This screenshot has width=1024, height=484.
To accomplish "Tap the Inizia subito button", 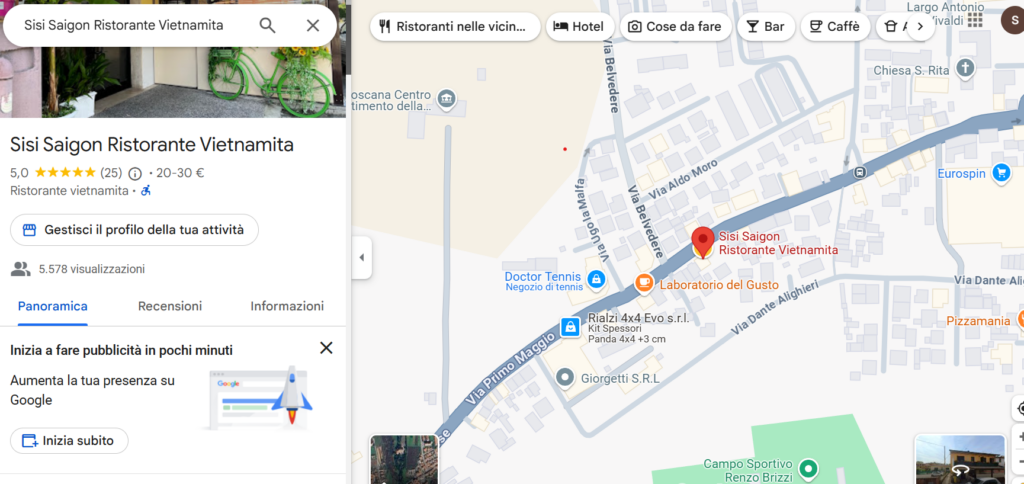I will click(x=69, y=440).
